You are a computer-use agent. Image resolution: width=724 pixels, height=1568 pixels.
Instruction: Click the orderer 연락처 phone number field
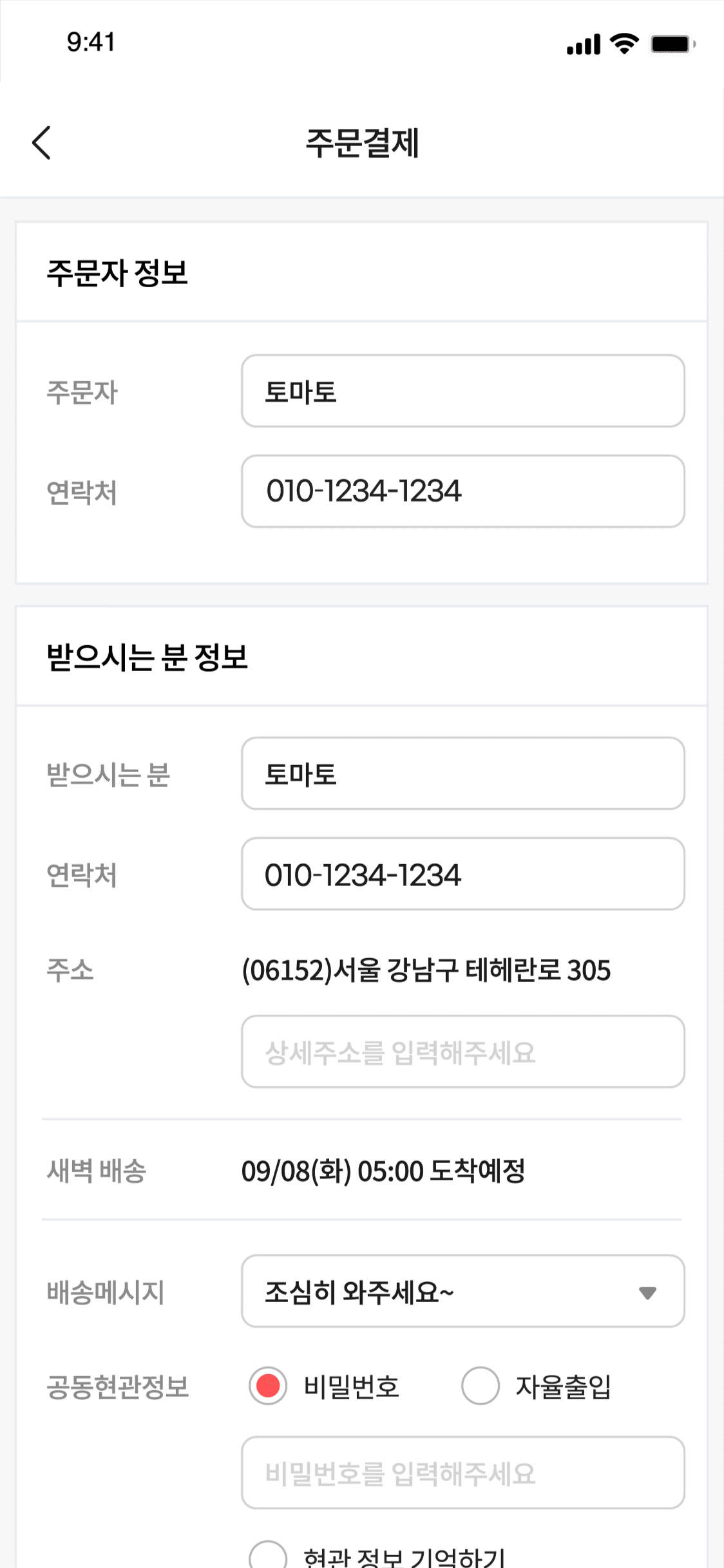(x=462, y=491)
